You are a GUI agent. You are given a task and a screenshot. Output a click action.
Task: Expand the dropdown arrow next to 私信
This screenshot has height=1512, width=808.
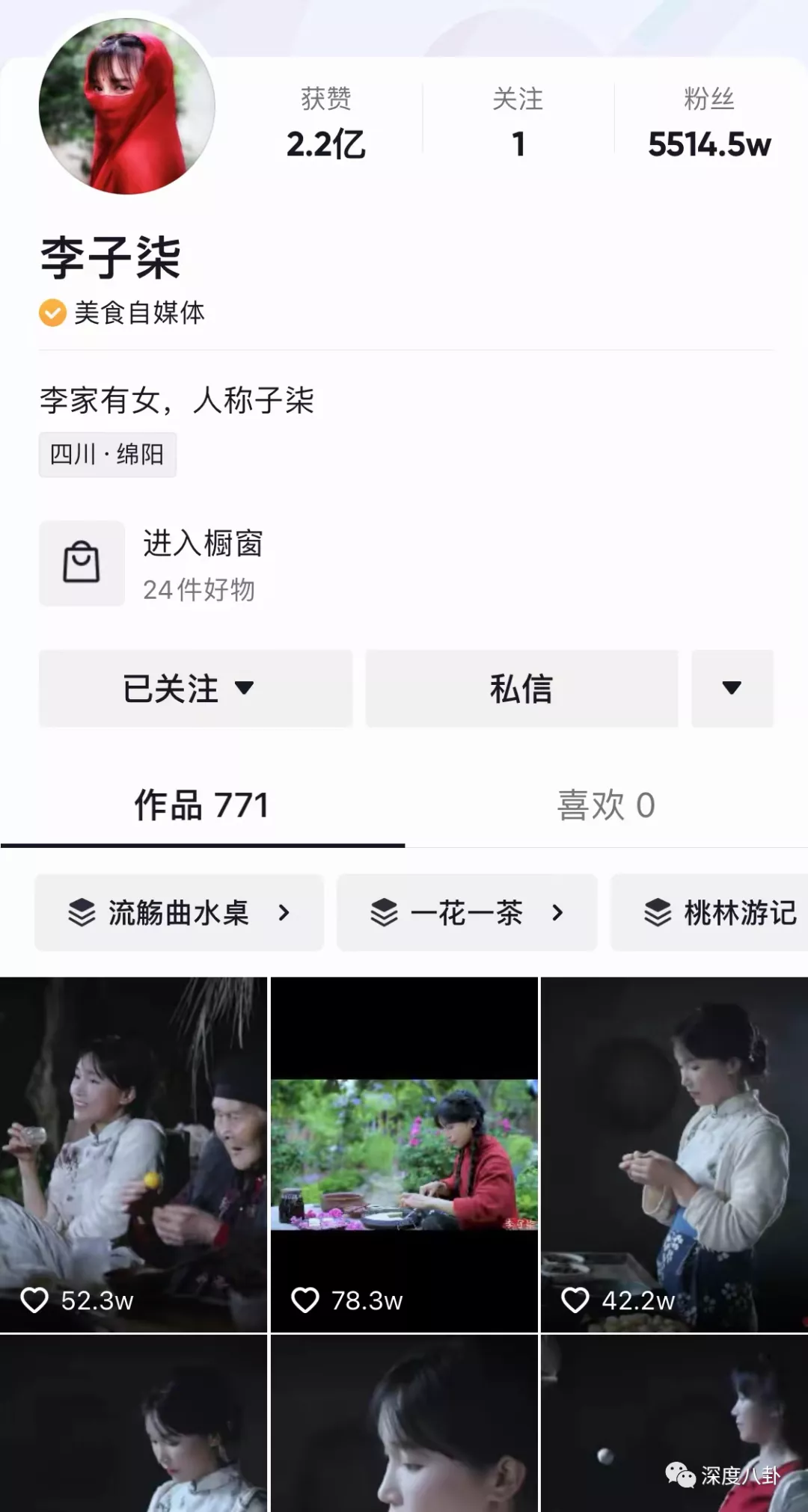(x=732, y=688)
